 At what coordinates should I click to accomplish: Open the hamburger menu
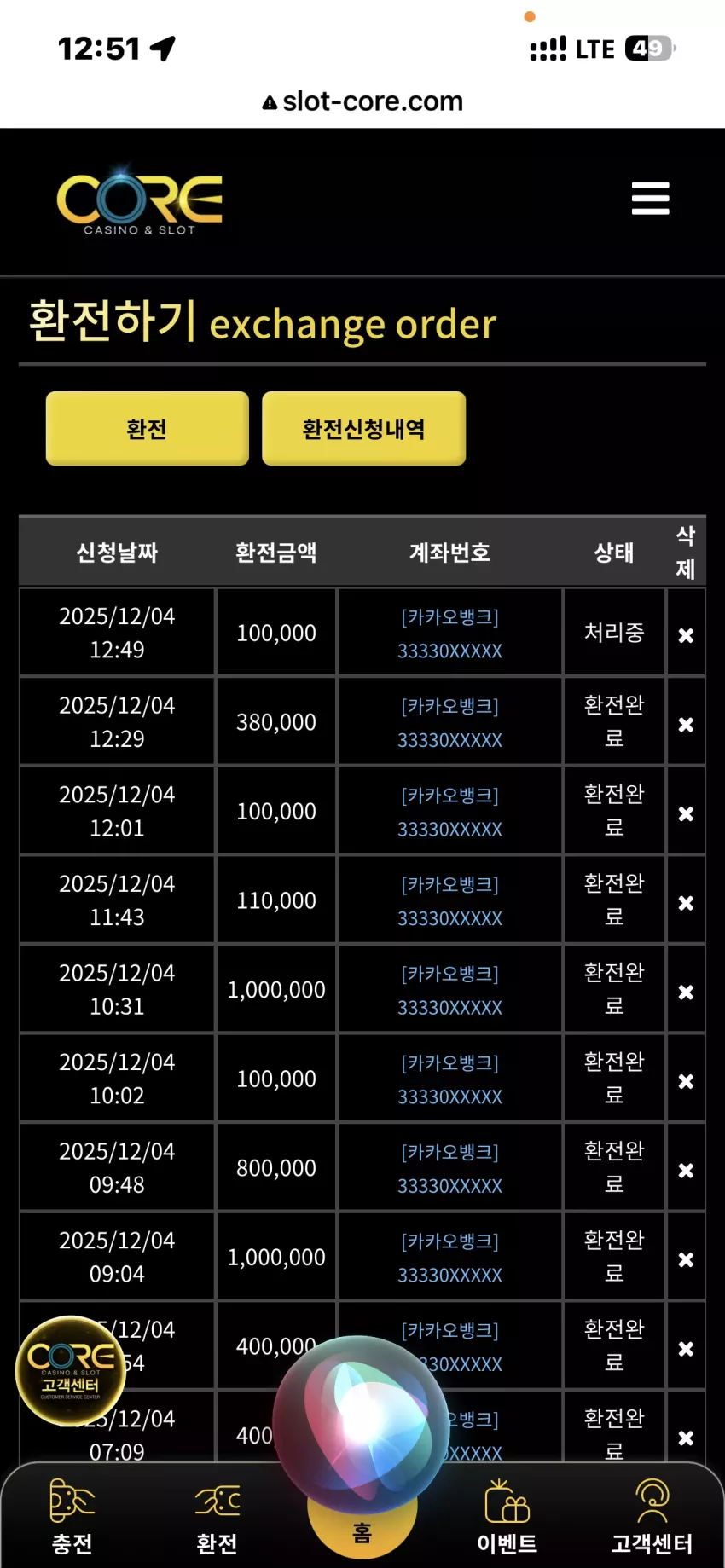point(650,199)
